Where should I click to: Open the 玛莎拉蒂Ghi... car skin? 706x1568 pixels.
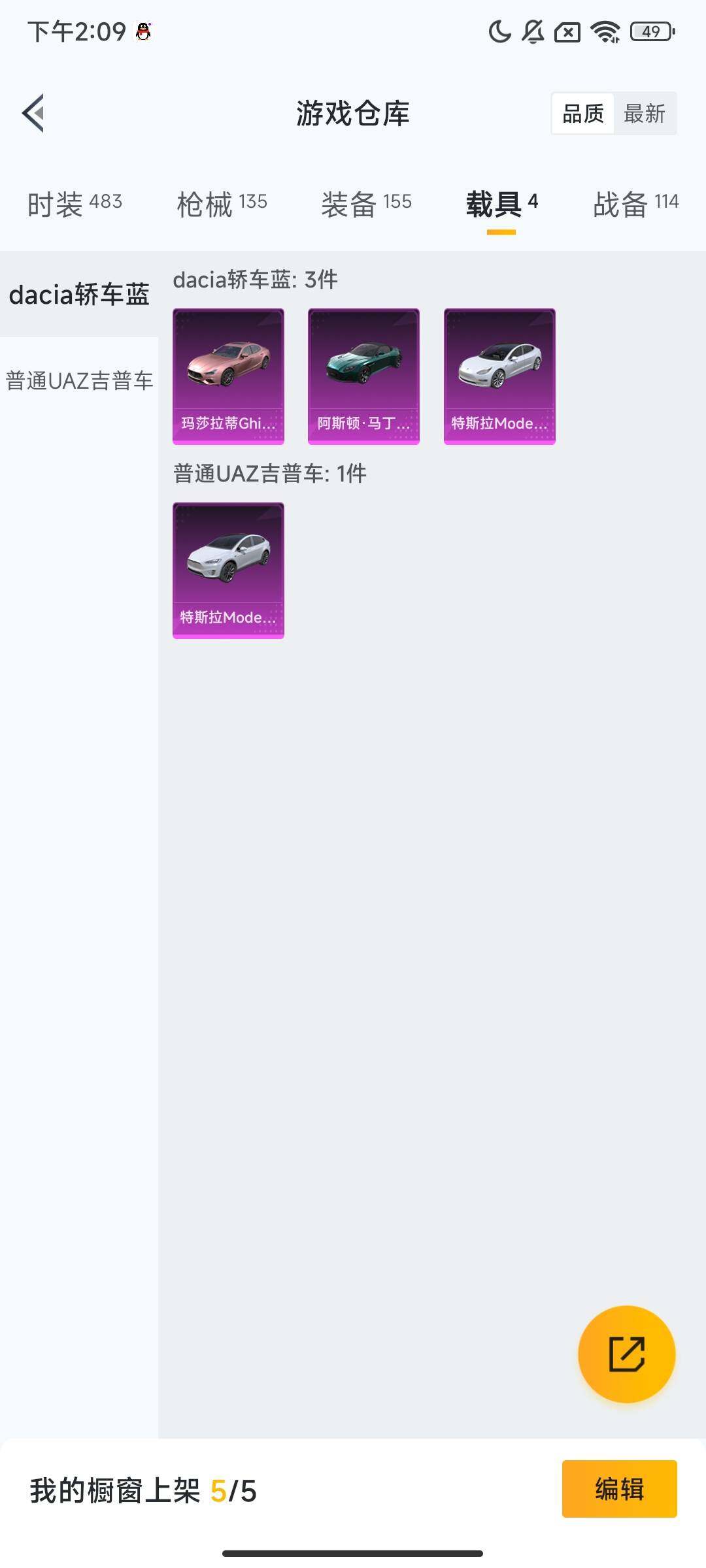coord(228,376)
